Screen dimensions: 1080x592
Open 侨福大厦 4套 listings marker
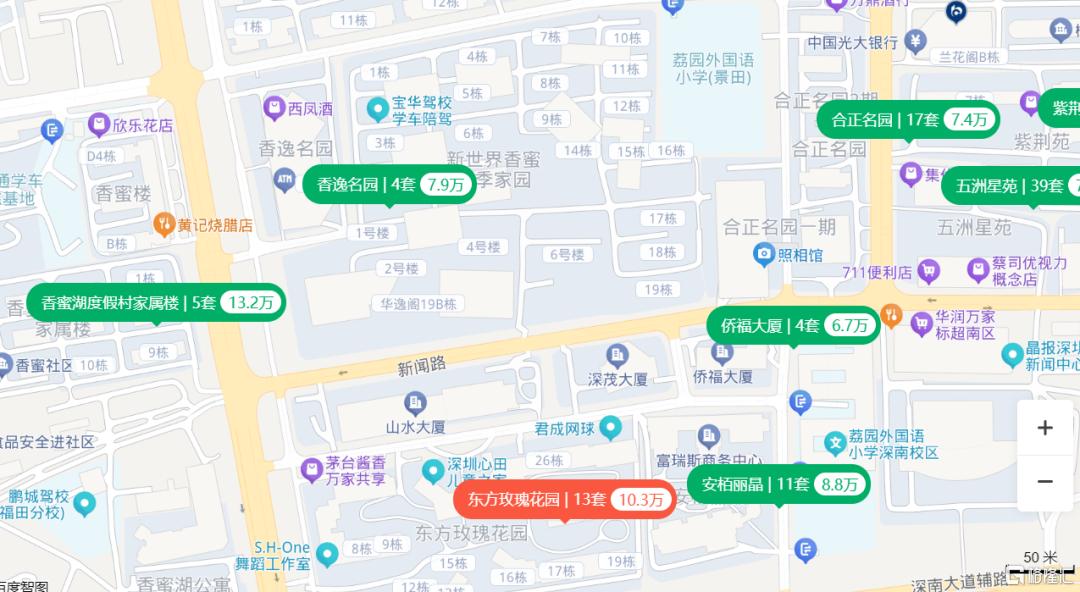click(x=794, y=325)
